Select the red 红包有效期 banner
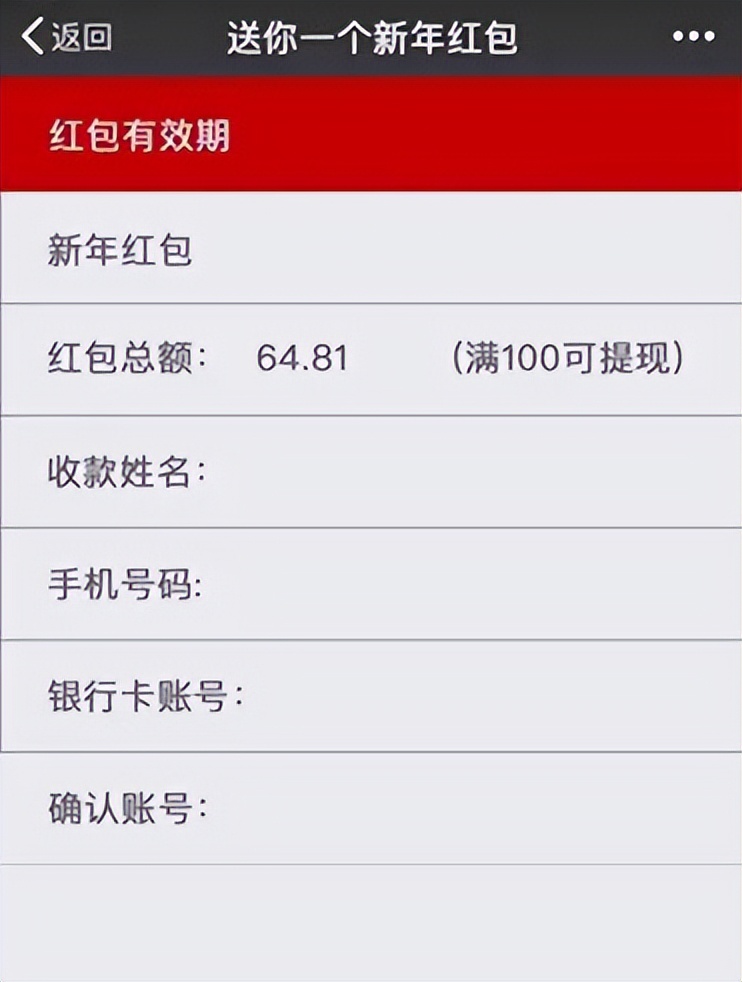 [x=371, y=134]
